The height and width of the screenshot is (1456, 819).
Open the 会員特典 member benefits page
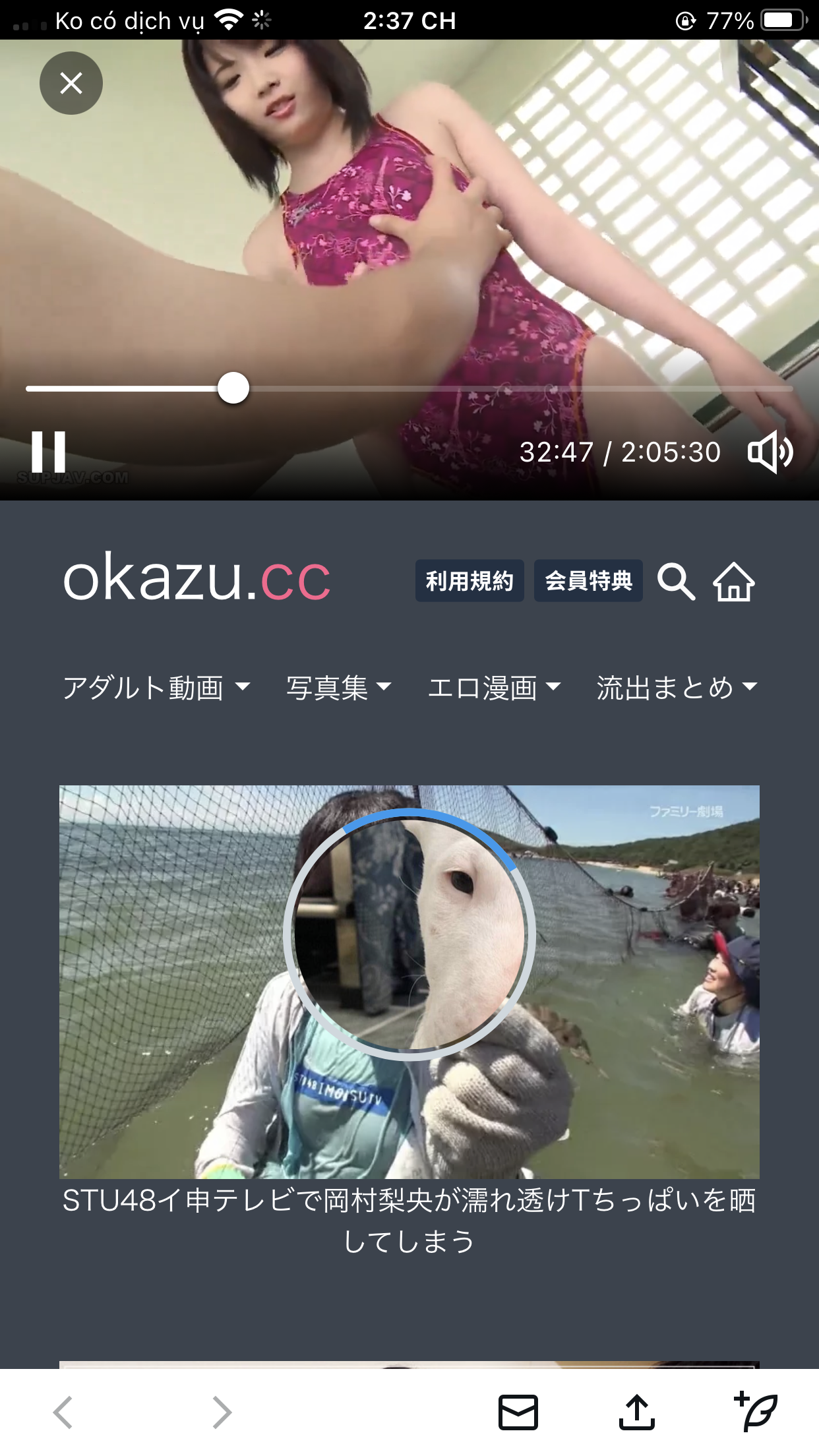point(588,581)
